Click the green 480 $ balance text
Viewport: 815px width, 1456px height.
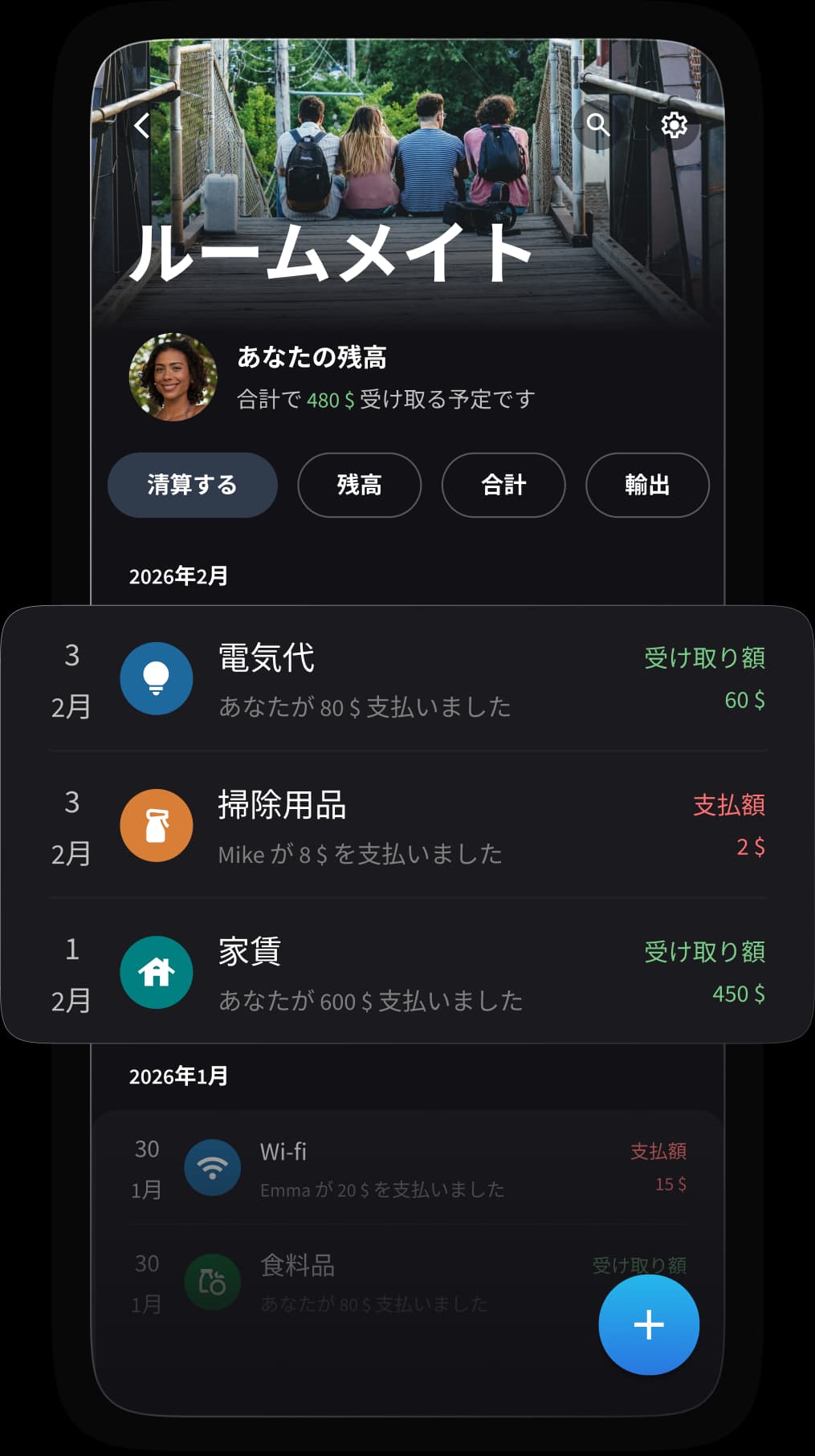(328, 400)
